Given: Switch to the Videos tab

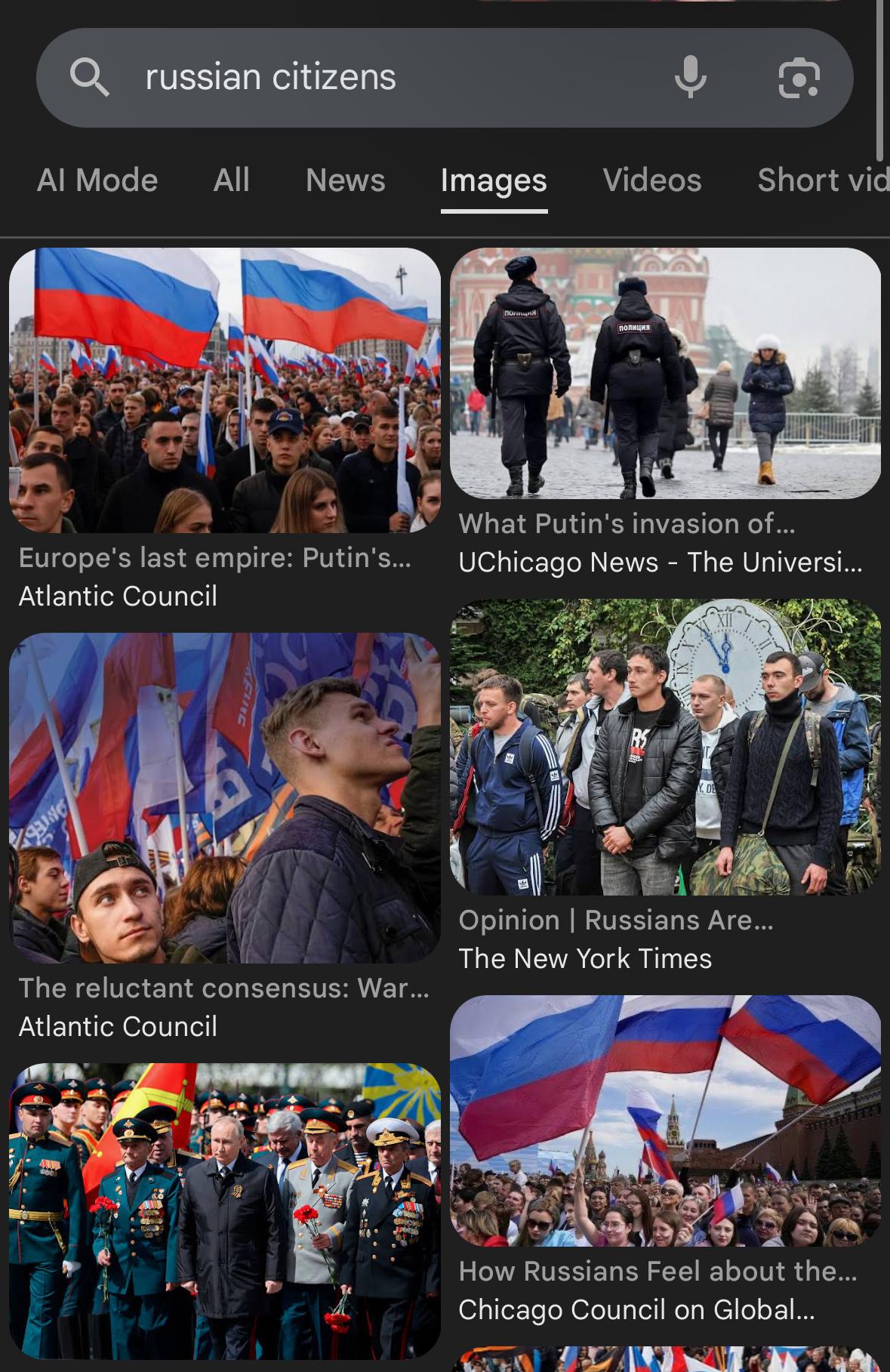Looking at the screenshot, I should [x=651, y=180].
